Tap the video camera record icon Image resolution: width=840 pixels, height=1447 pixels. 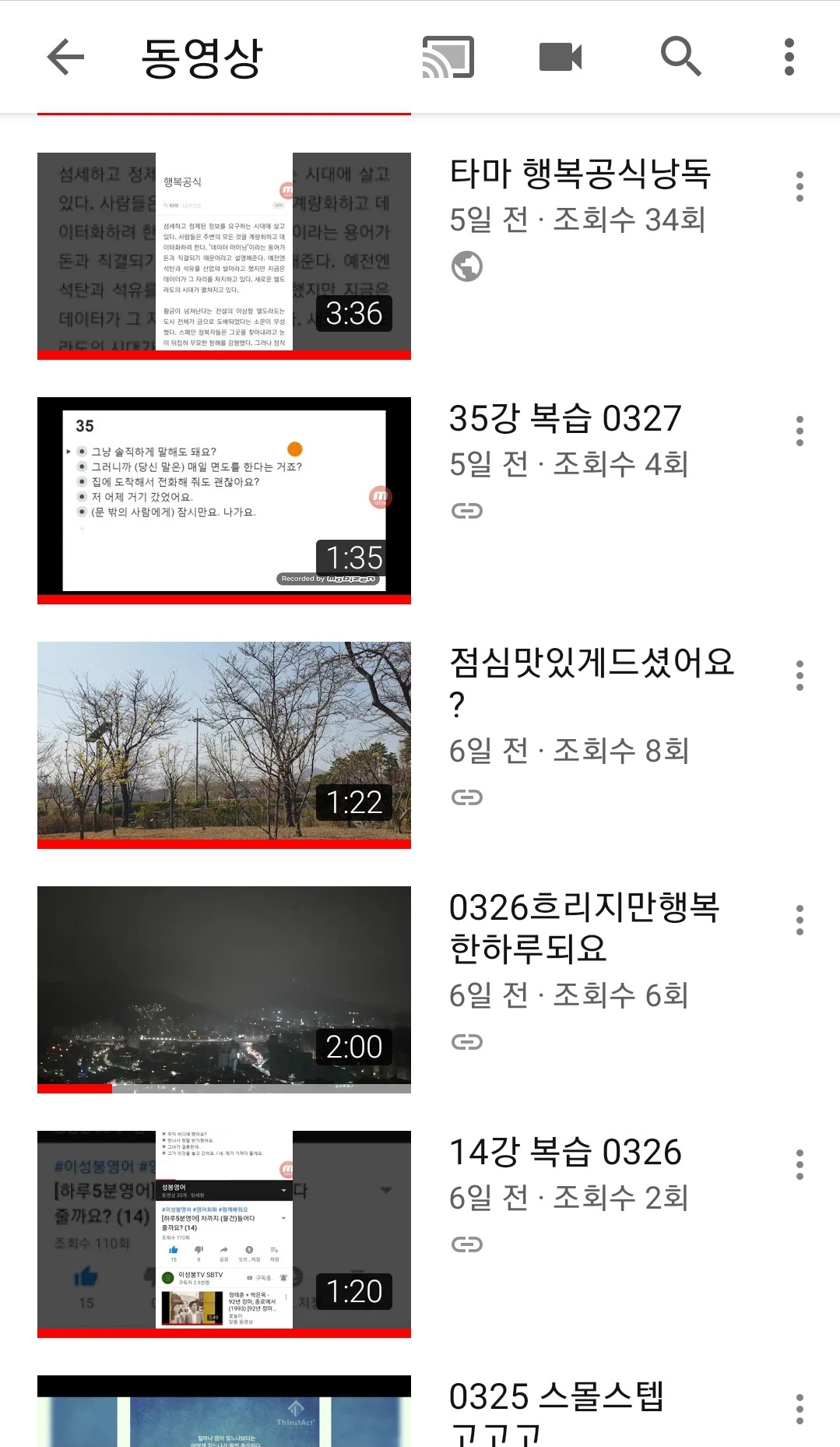(x=561, y=57)
